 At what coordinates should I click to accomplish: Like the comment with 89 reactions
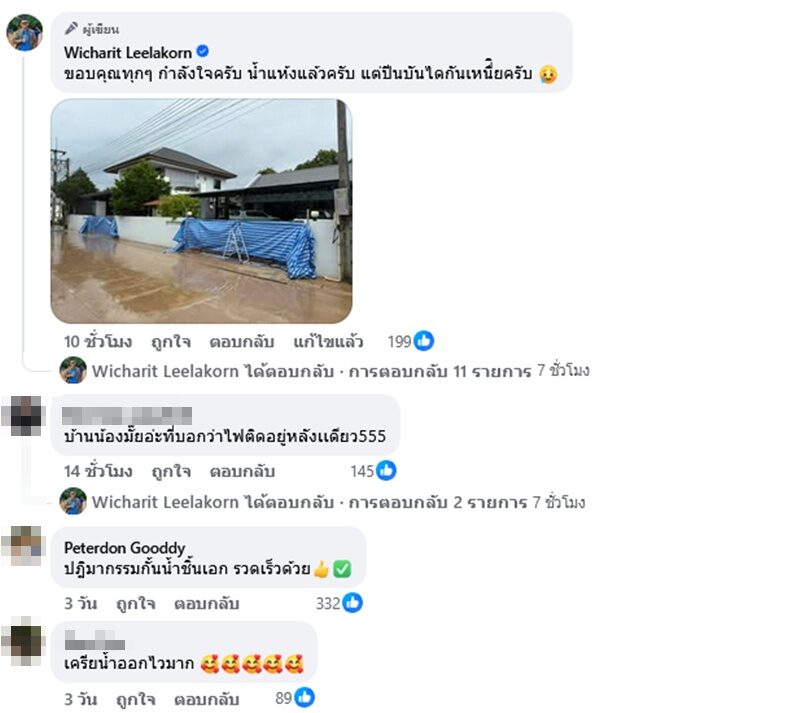tap(135, 697)
